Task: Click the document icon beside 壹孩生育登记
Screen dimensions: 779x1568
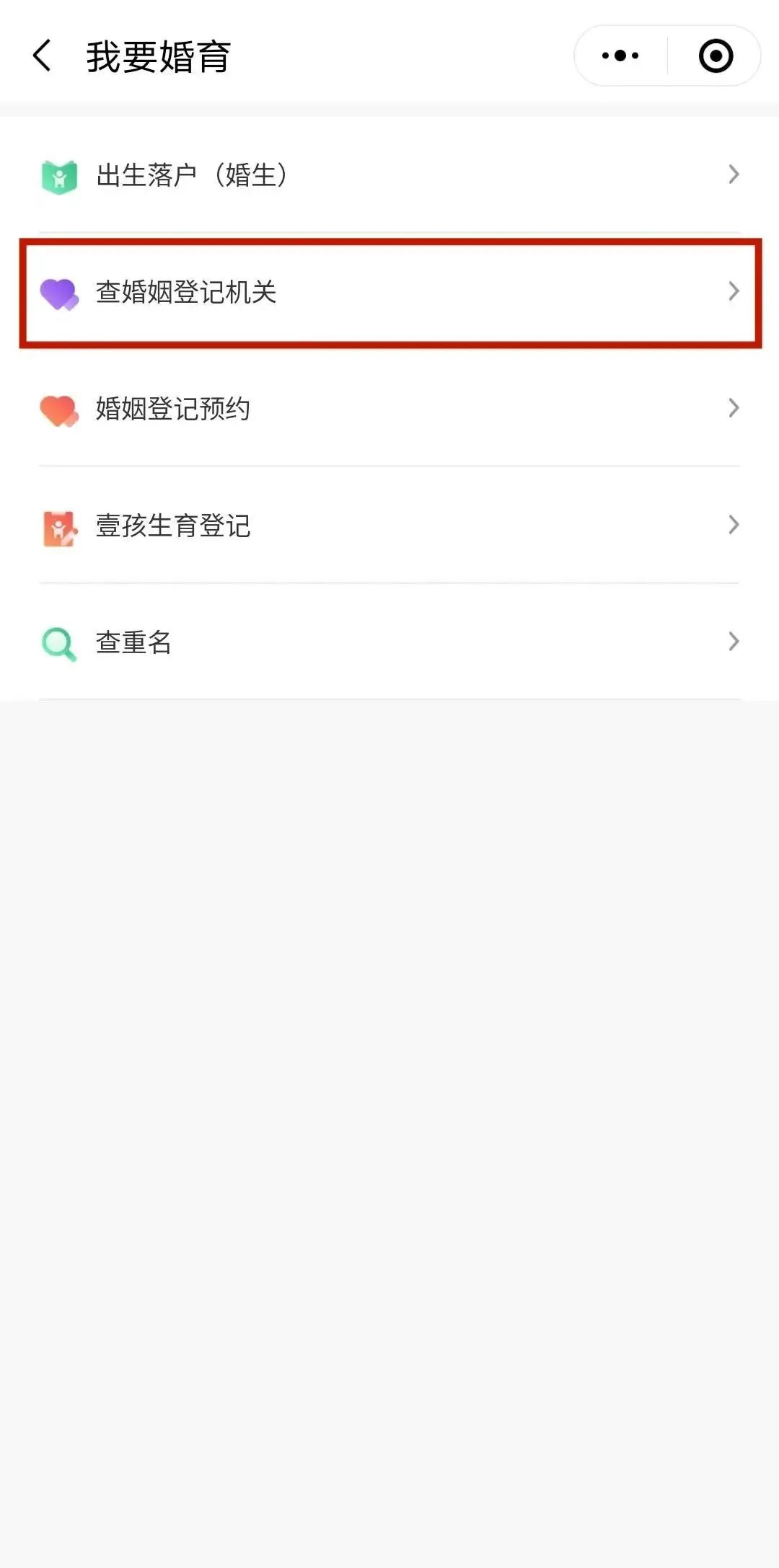Action: point(60,527)
